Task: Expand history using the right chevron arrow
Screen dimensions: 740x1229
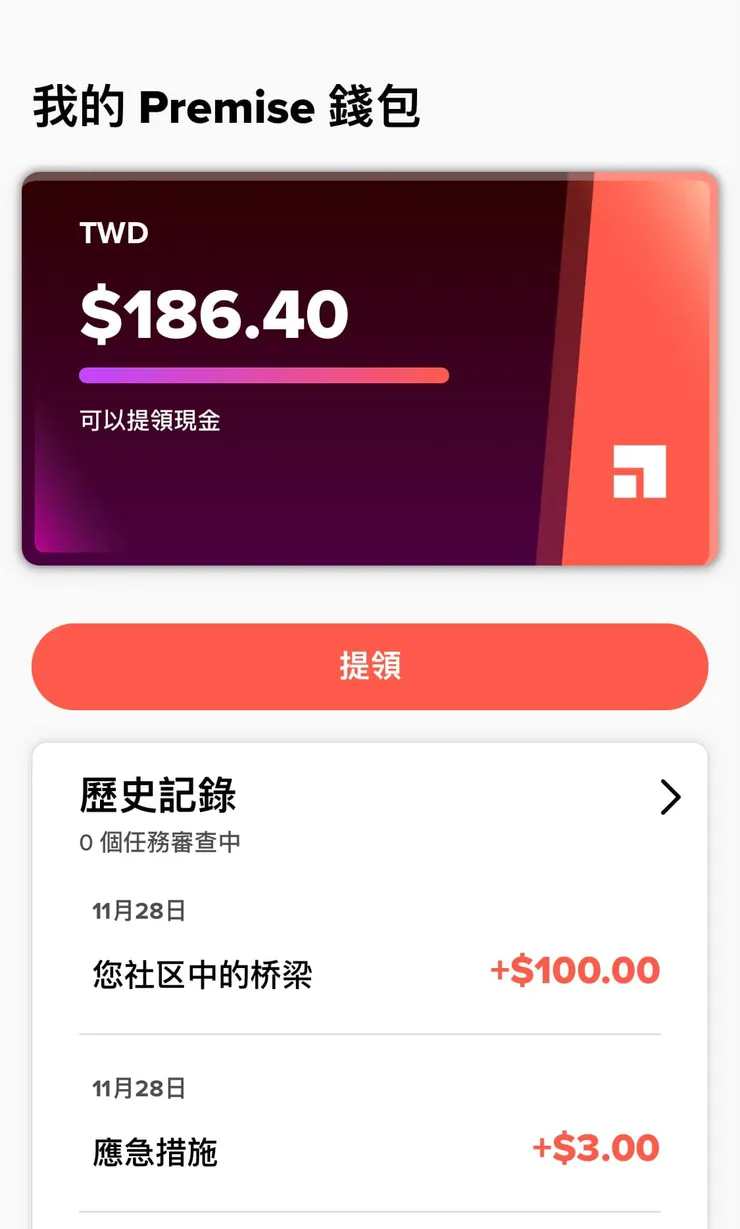Action: (668, 797)
